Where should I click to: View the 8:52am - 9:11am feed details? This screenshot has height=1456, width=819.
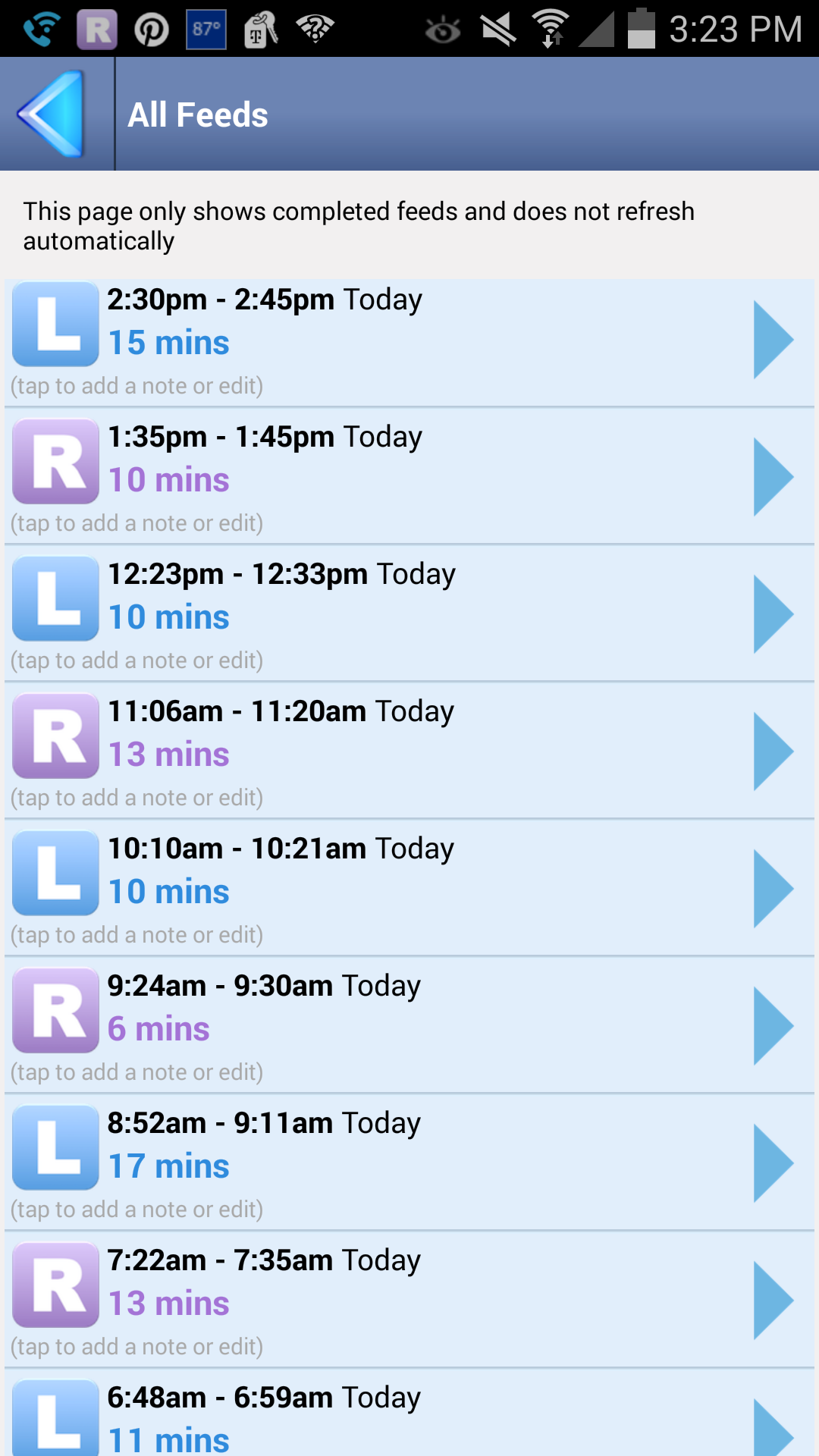coord(409,1163)
